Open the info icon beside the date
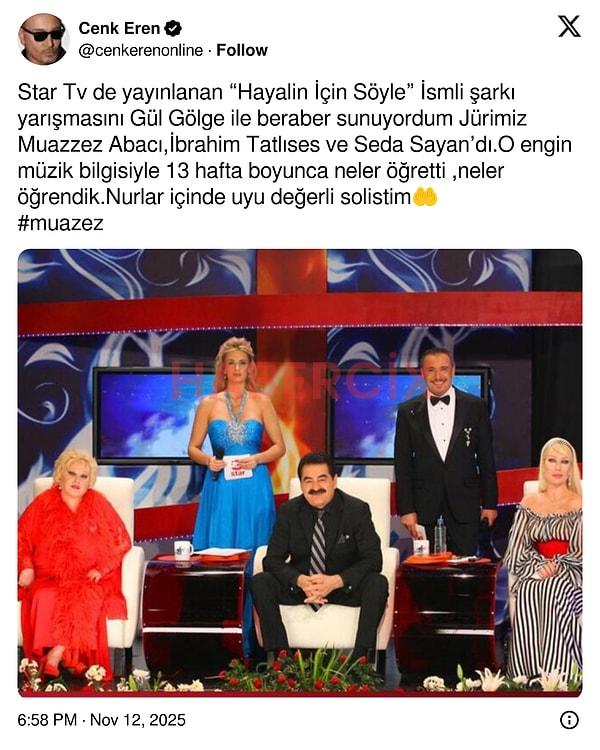 click(x=569, y=720)
